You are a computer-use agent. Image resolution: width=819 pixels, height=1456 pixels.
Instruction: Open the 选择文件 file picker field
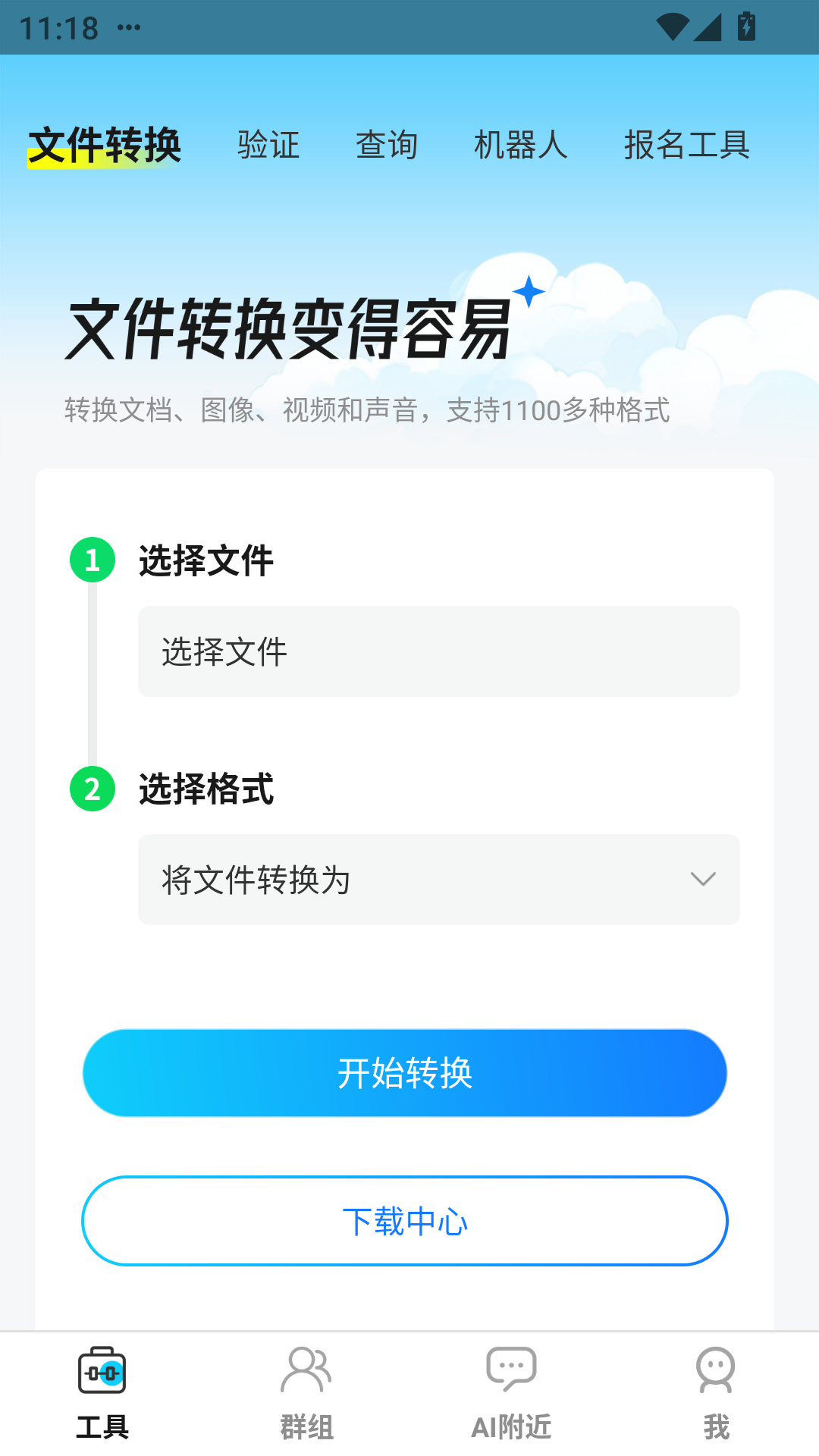[438, 651]
